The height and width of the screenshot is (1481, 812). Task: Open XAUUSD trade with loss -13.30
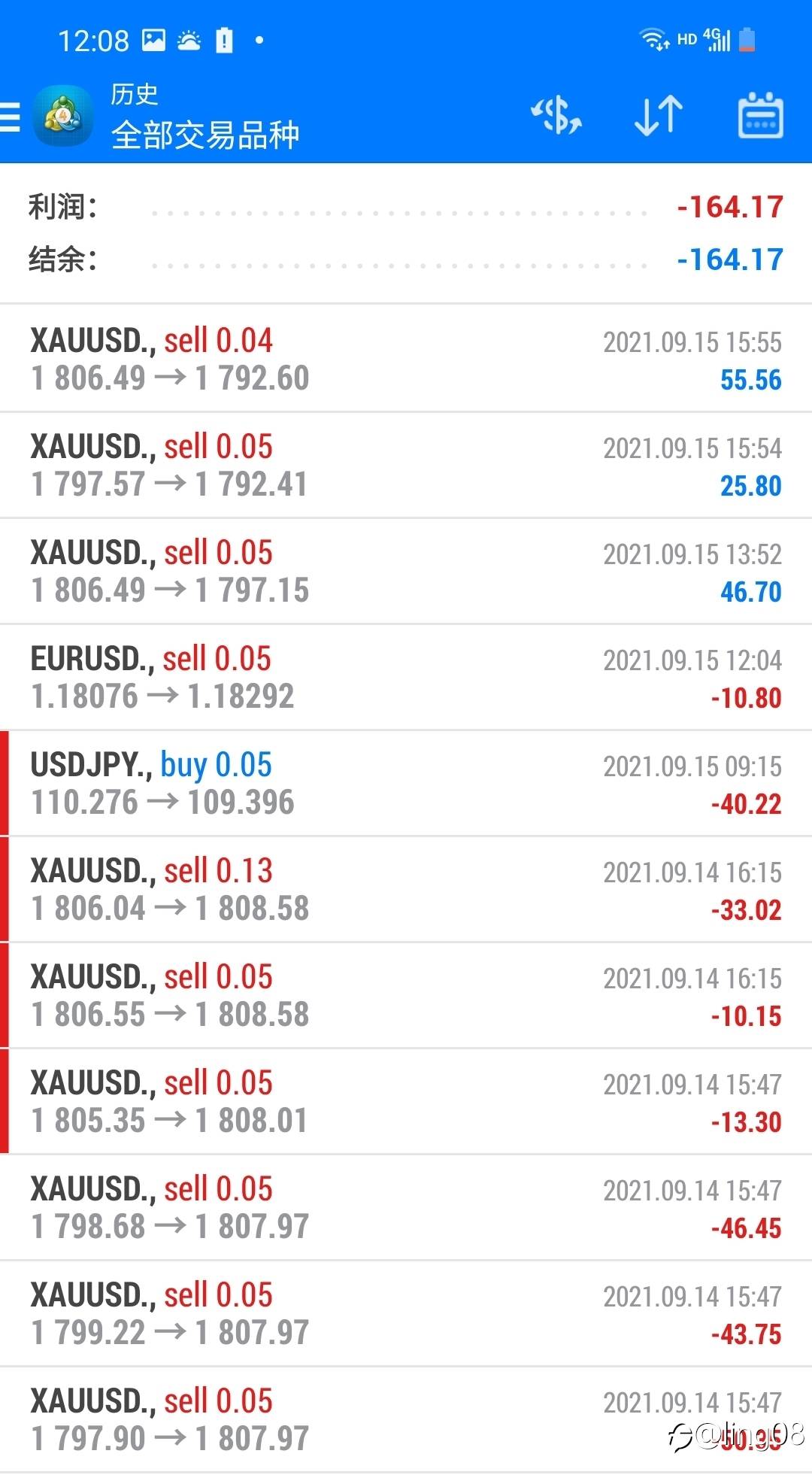click(x=406, y=1101)
